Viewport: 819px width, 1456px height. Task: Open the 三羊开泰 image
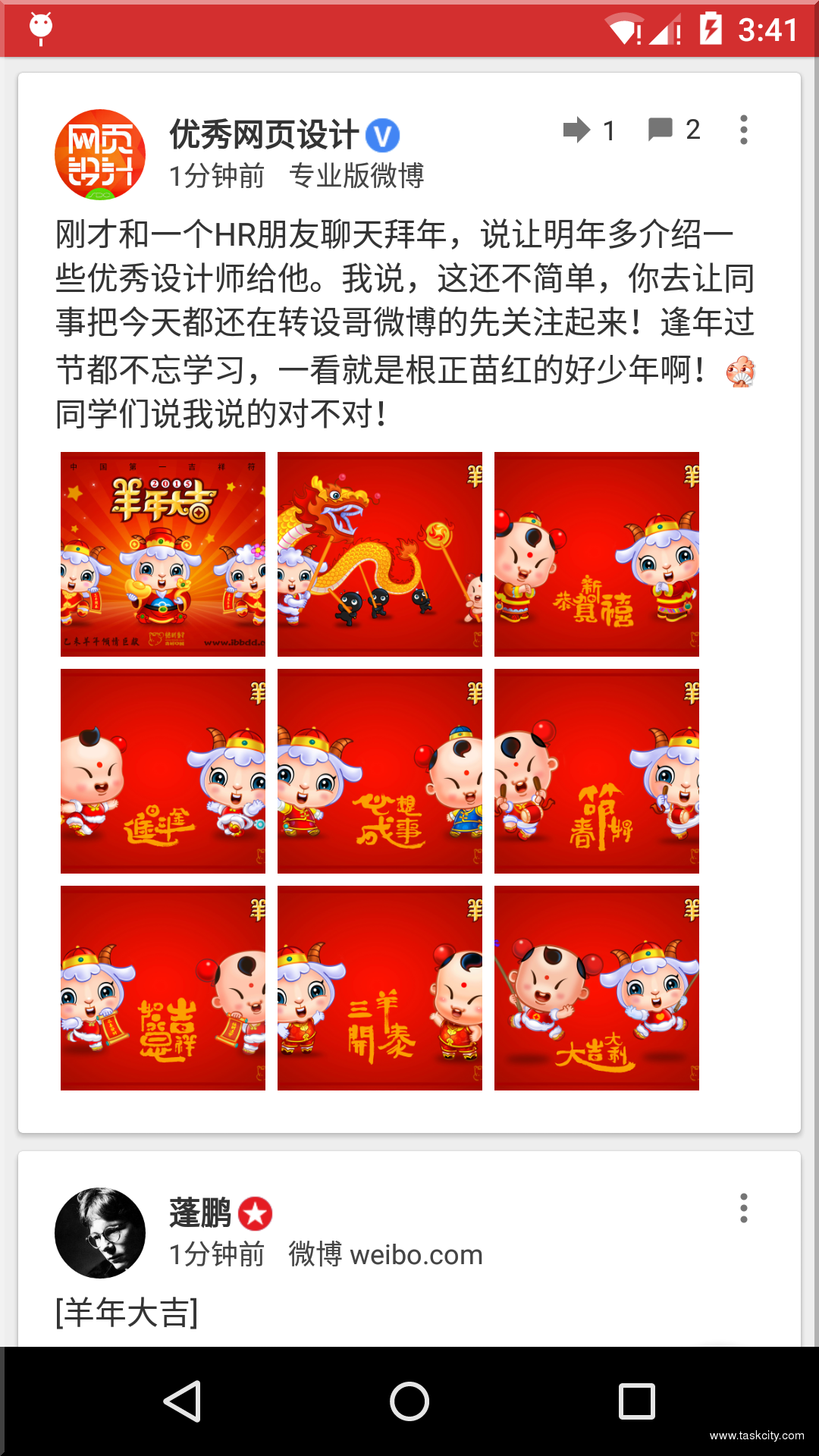tap(380, 988)
